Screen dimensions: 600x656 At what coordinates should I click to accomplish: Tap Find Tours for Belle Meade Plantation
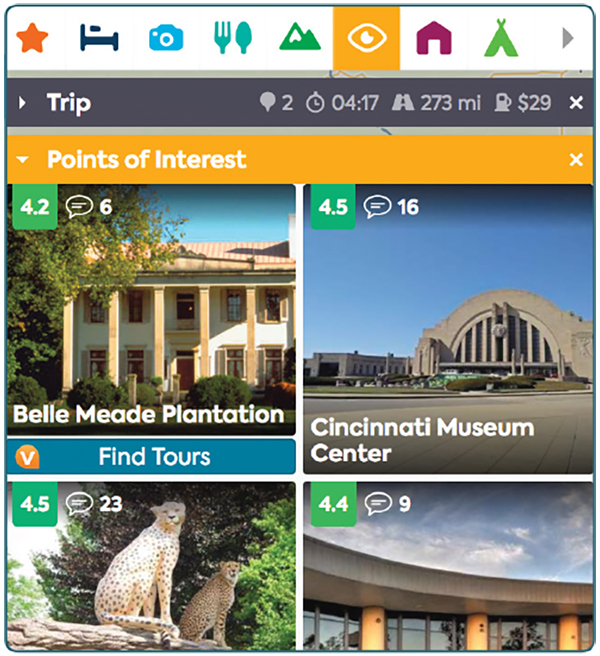pos(151,457)
